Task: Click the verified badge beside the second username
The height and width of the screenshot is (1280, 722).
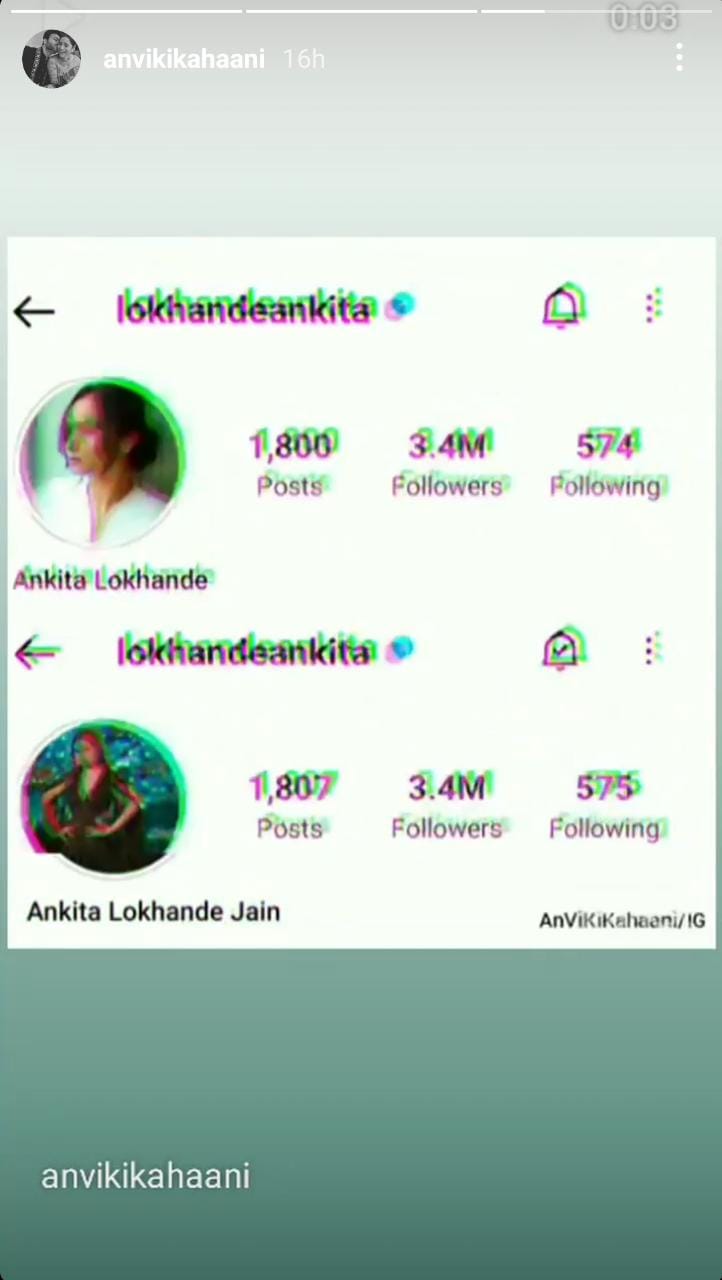Action: 400,650
